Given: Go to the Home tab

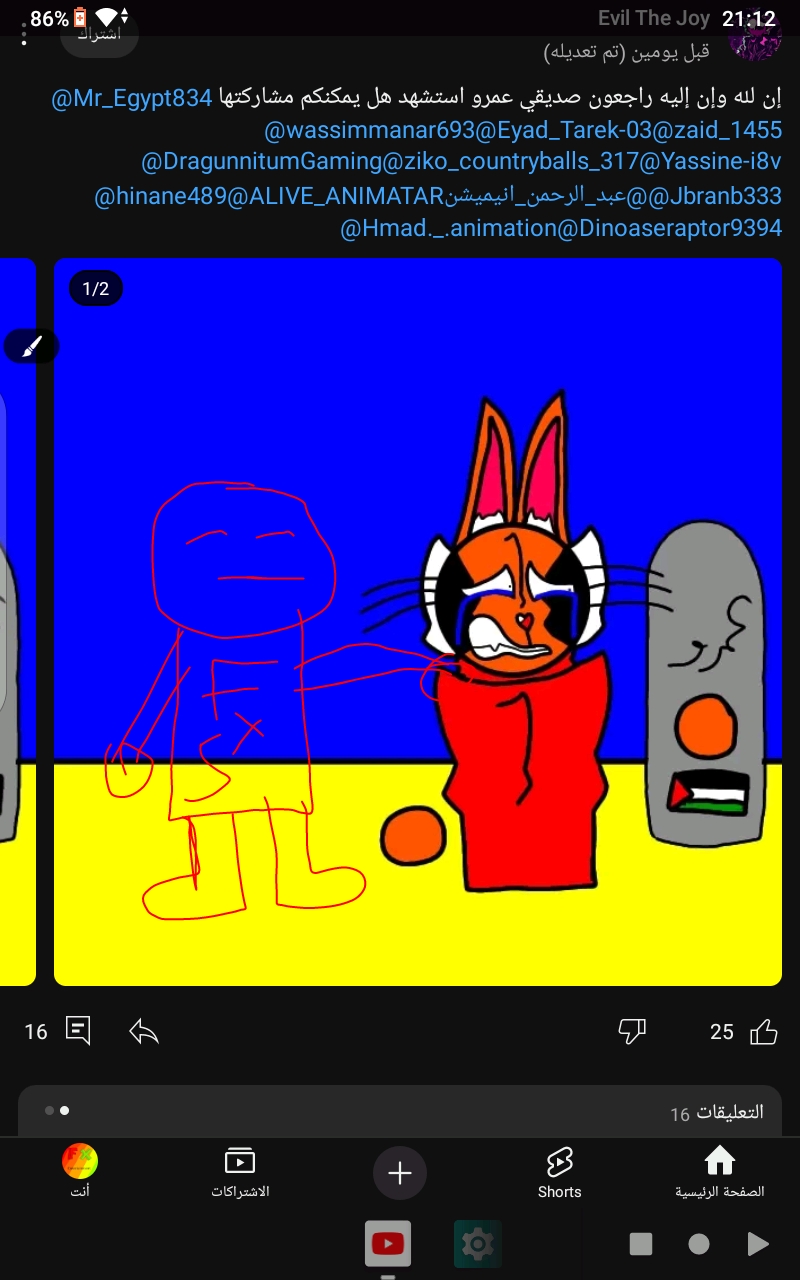Looking at the screenshot, I should [720, 1172].
